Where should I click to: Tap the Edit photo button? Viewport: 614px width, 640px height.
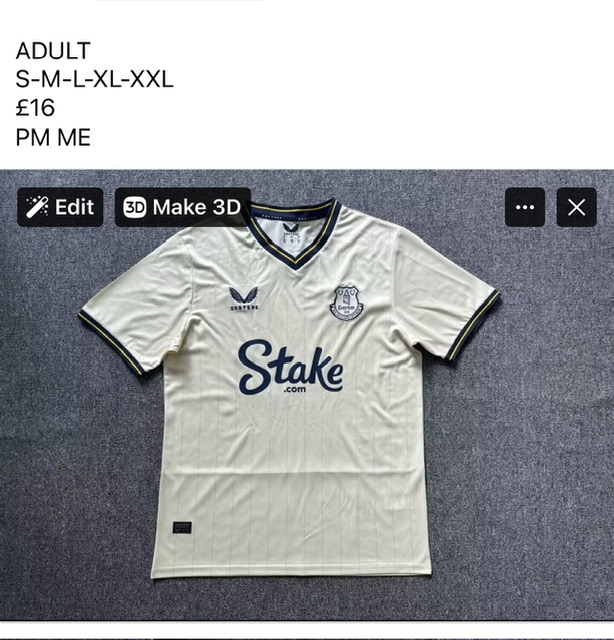(60, 207)
